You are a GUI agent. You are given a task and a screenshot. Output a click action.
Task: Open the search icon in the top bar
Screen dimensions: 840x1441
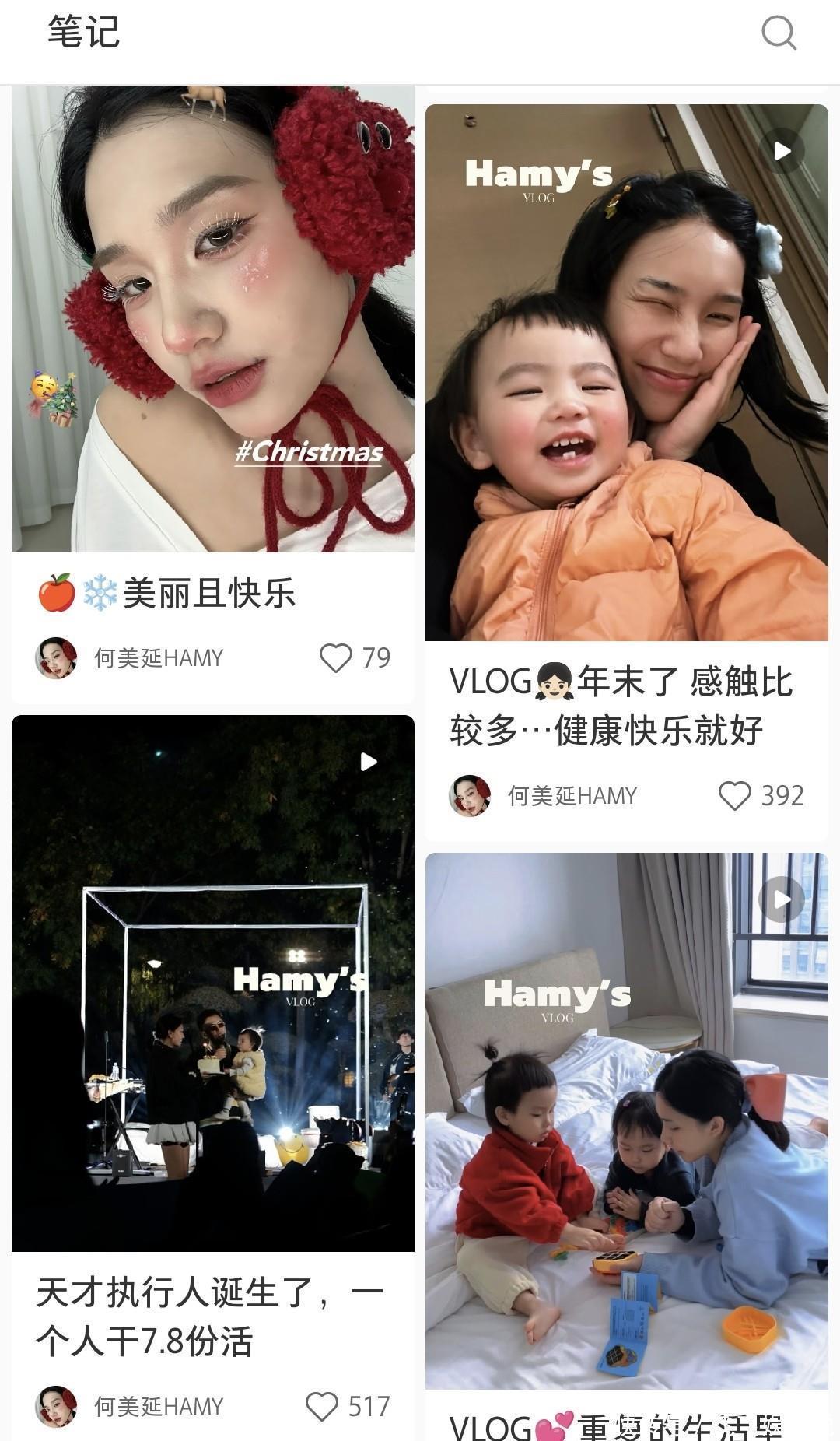pos(779,33)
